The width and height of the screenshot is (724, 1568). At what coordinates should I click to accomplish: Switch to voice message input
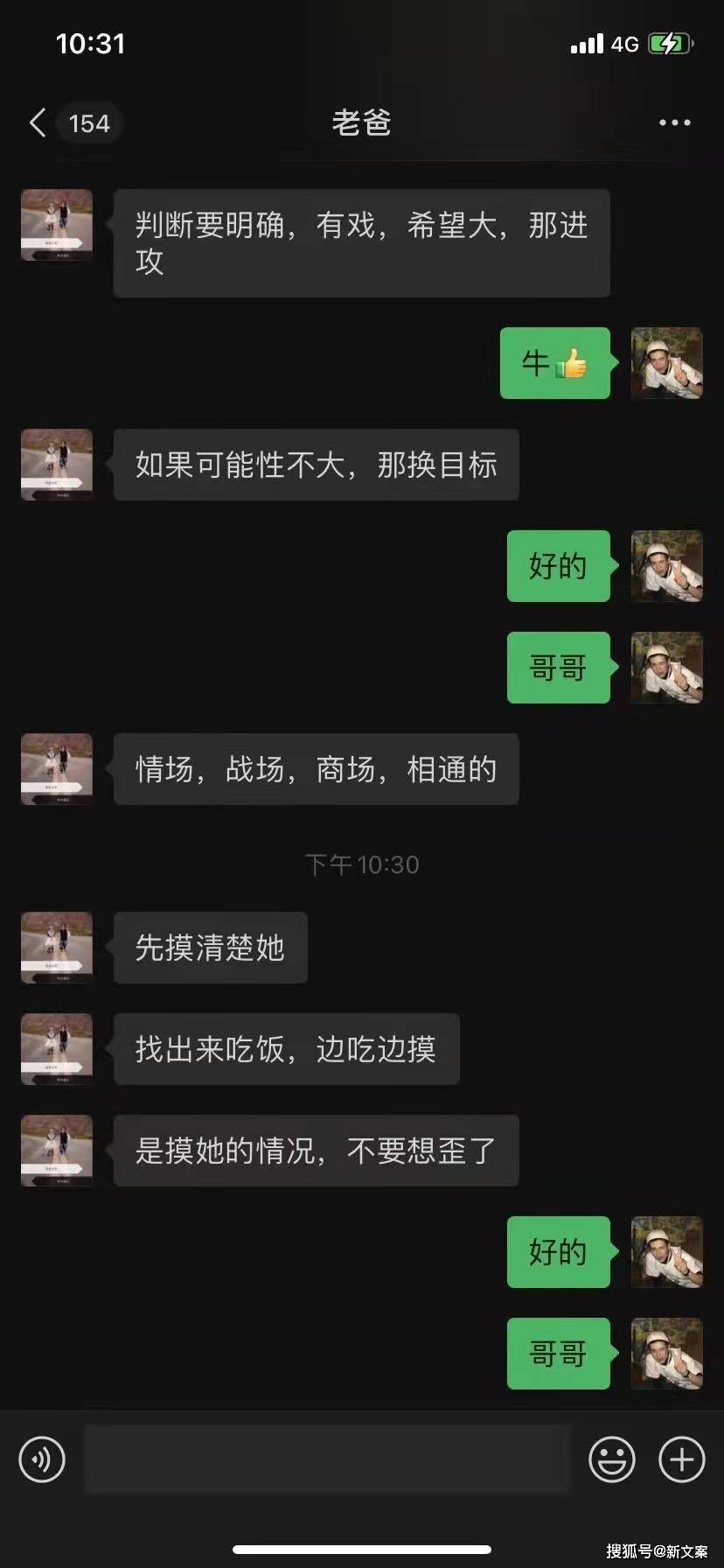pyautogui.click(x=42, y=1459)
